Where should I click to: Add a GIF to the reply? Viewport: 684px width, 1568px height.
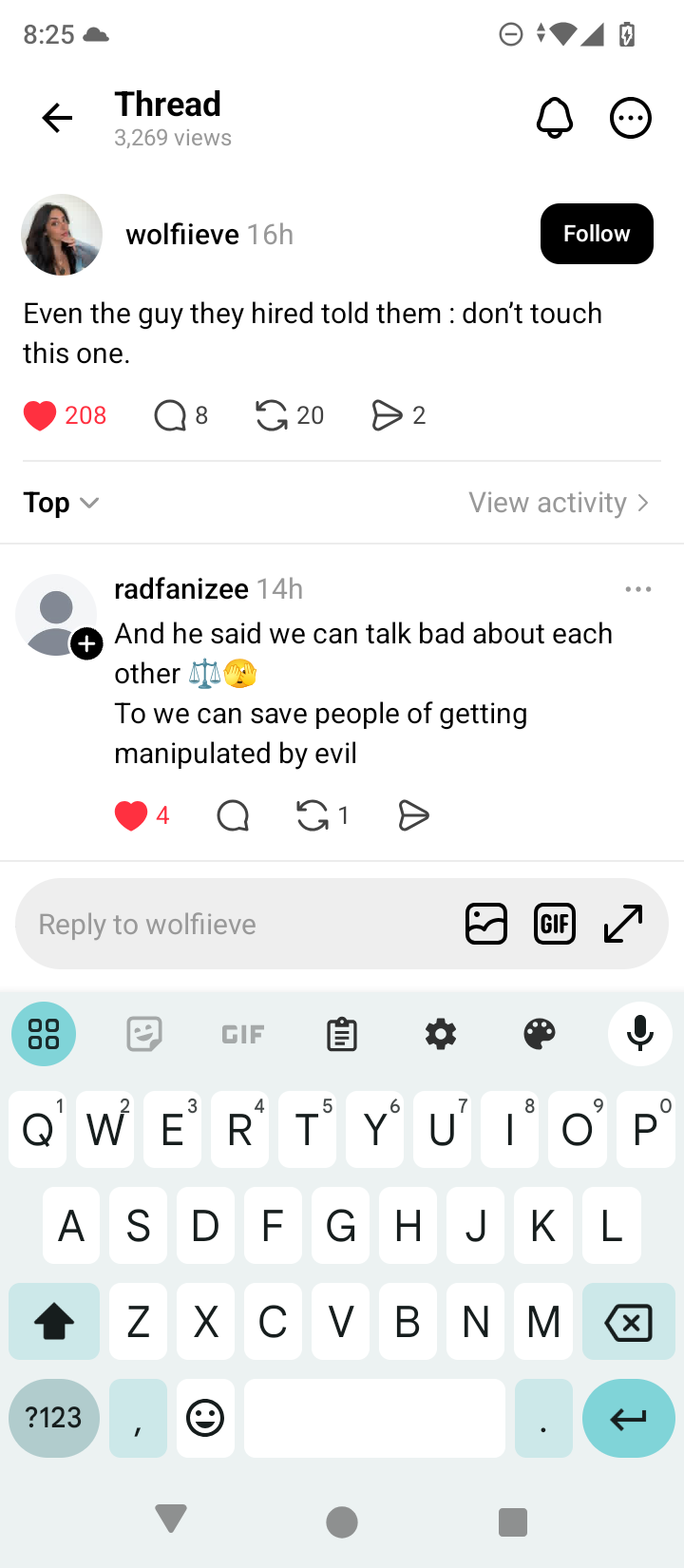[x=555, y=924]
